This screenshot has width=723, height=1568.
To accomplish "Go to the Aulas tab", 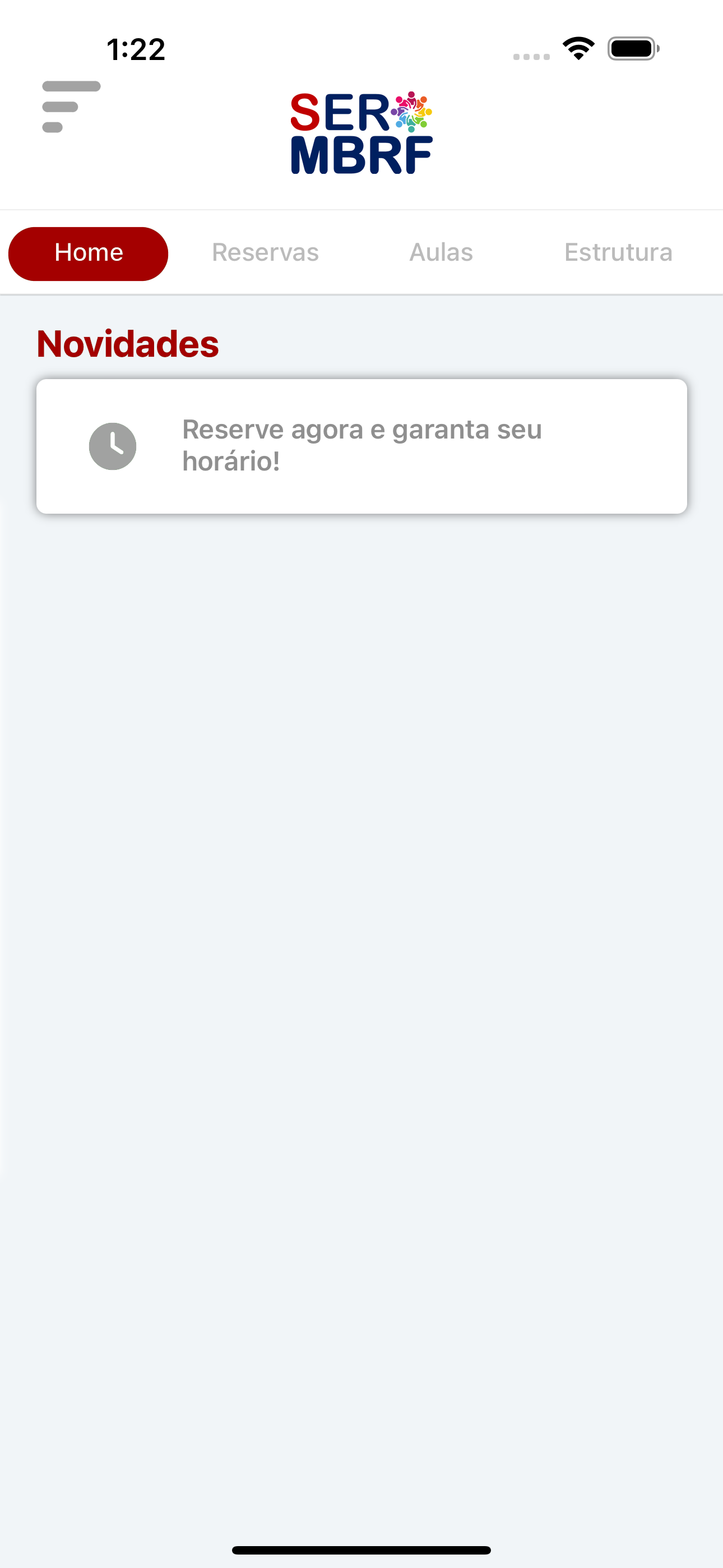I will pos(441,252).
